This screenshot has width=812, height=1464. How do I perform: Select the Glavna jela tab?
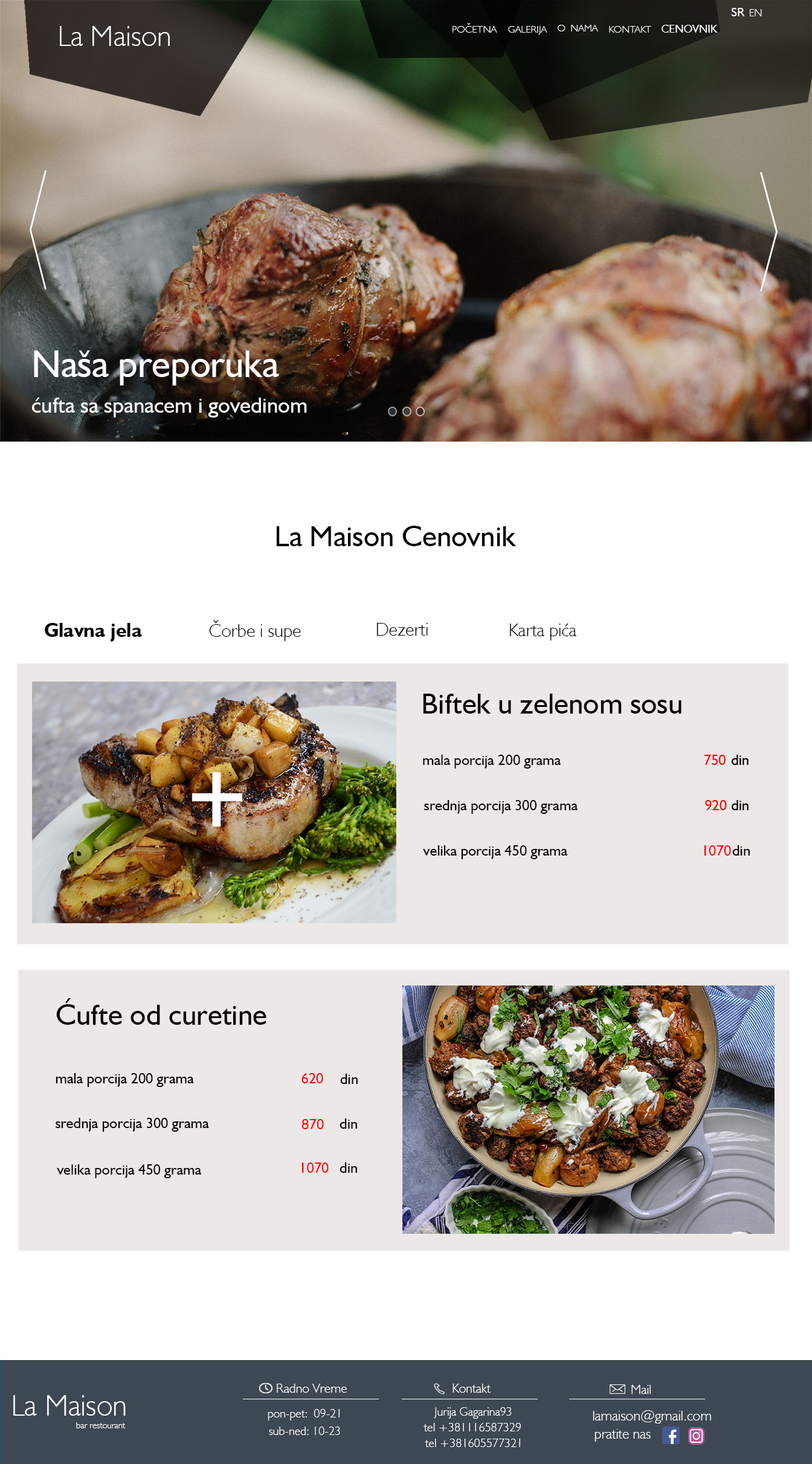pyautogui.click(x=93, y=630)
